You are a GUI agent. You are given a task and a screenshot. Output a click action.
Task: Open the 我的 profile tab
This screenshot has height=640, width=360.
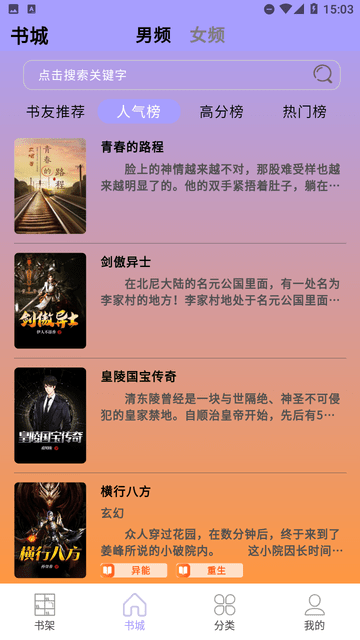(315, 611)
